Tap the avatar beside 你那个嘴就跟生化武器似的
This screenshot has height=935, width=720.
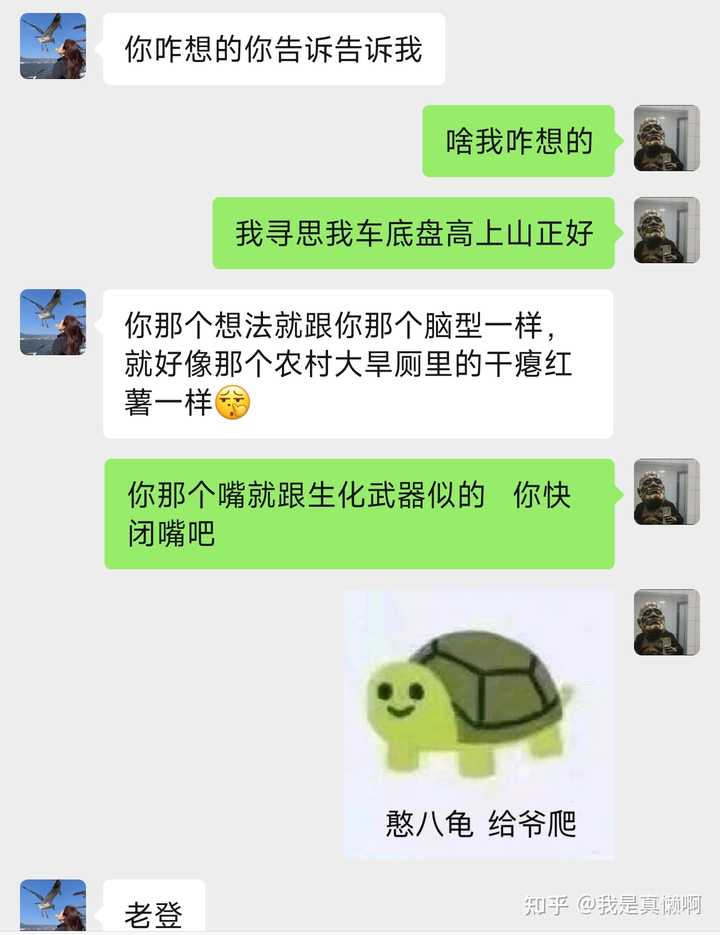pos(666,492)
